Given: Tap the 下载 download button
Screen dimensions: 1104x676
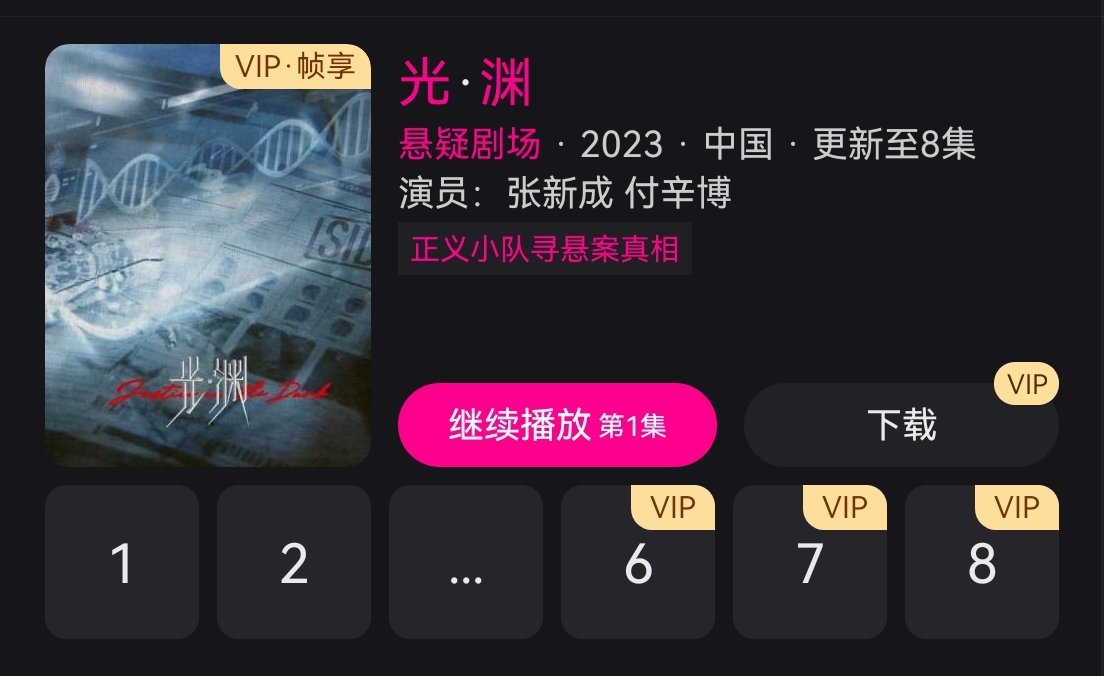Looking at the screenshot, I should point(901,425).
